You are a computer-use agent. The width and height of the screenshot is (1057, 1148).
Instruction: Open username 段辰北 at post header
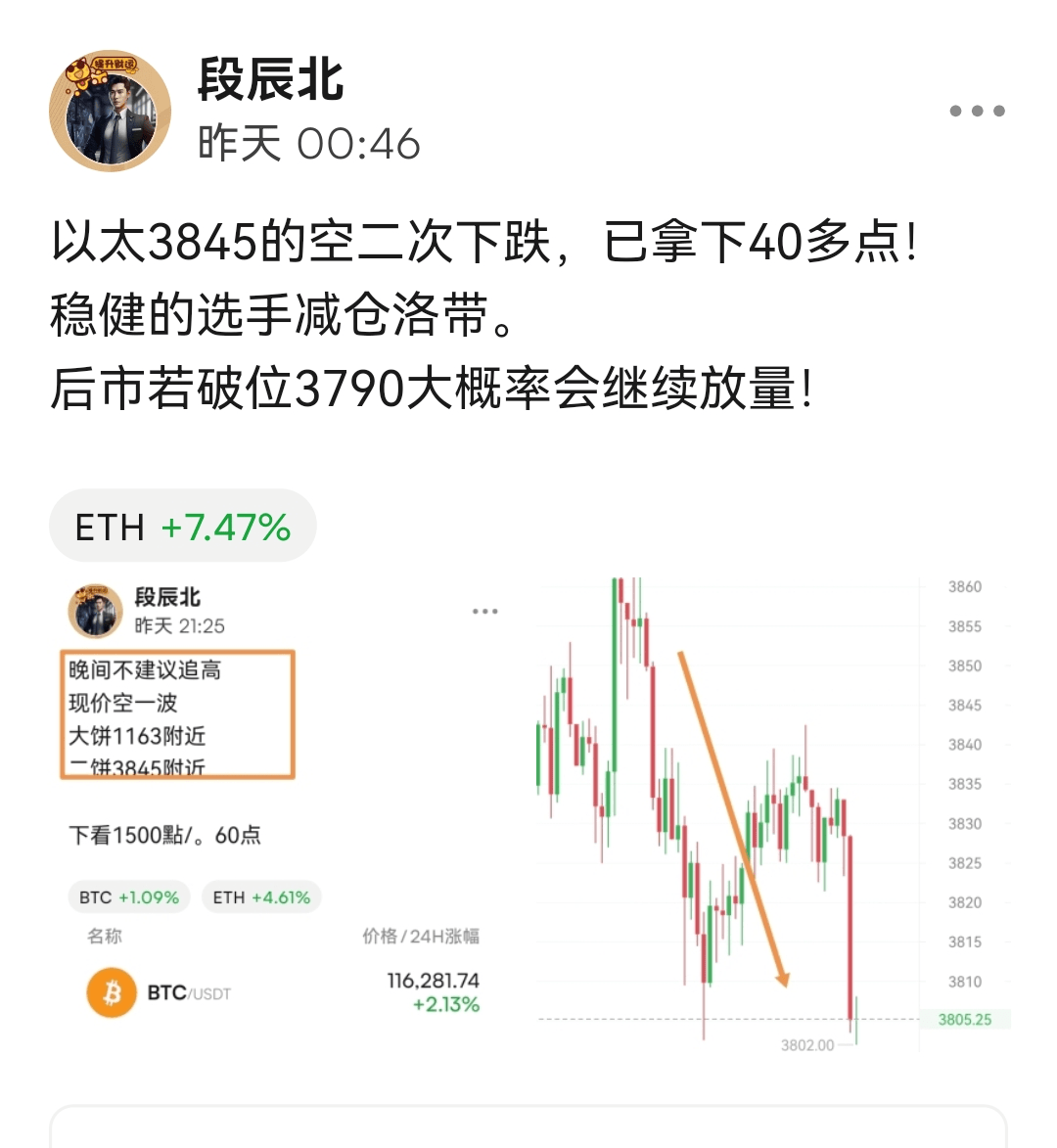(271, 80)
